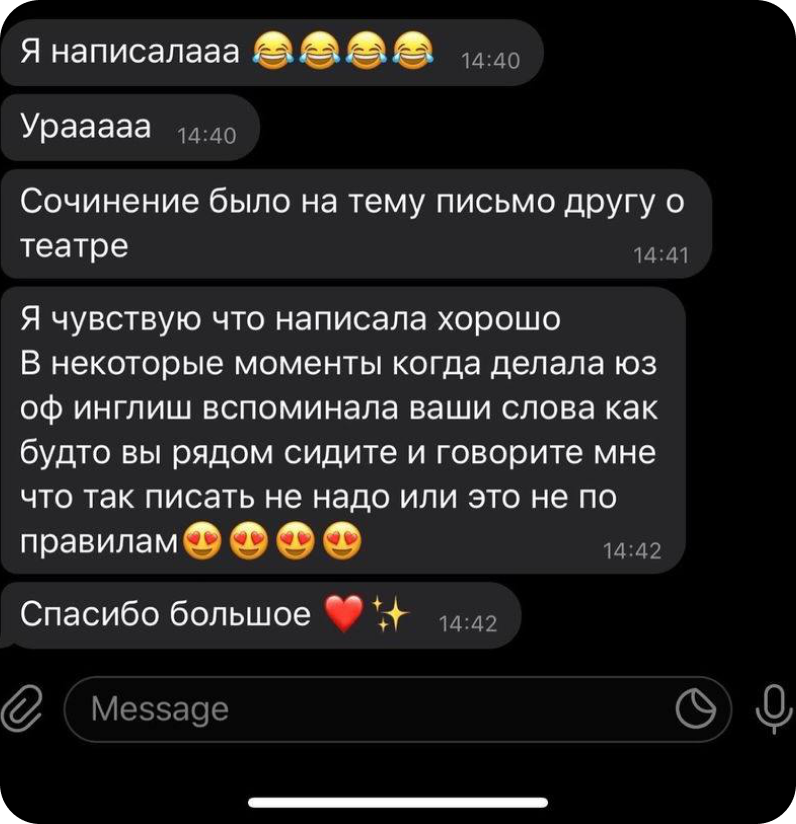
Task: Tap the Message input field
Action: point(370,709)
